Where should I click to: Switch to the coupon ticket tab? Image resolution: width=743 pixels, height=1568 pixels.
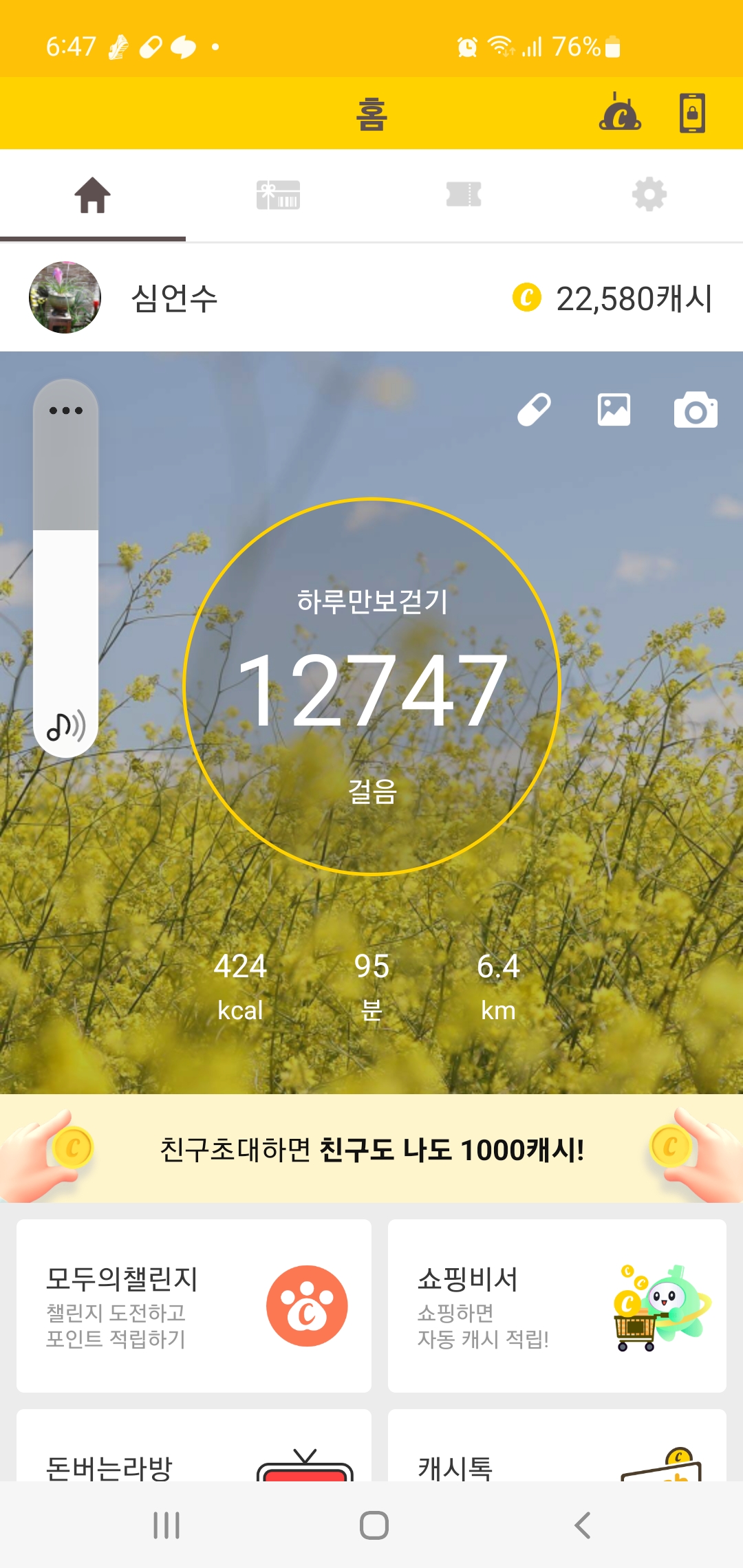pyautogui.click(x=464, y=195)
